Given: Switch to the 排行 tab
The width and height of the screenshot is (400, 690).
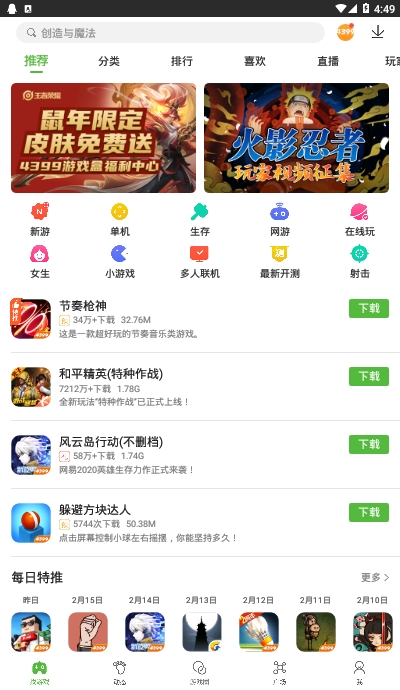Looking at the screenshot, I should click(182, 61).
